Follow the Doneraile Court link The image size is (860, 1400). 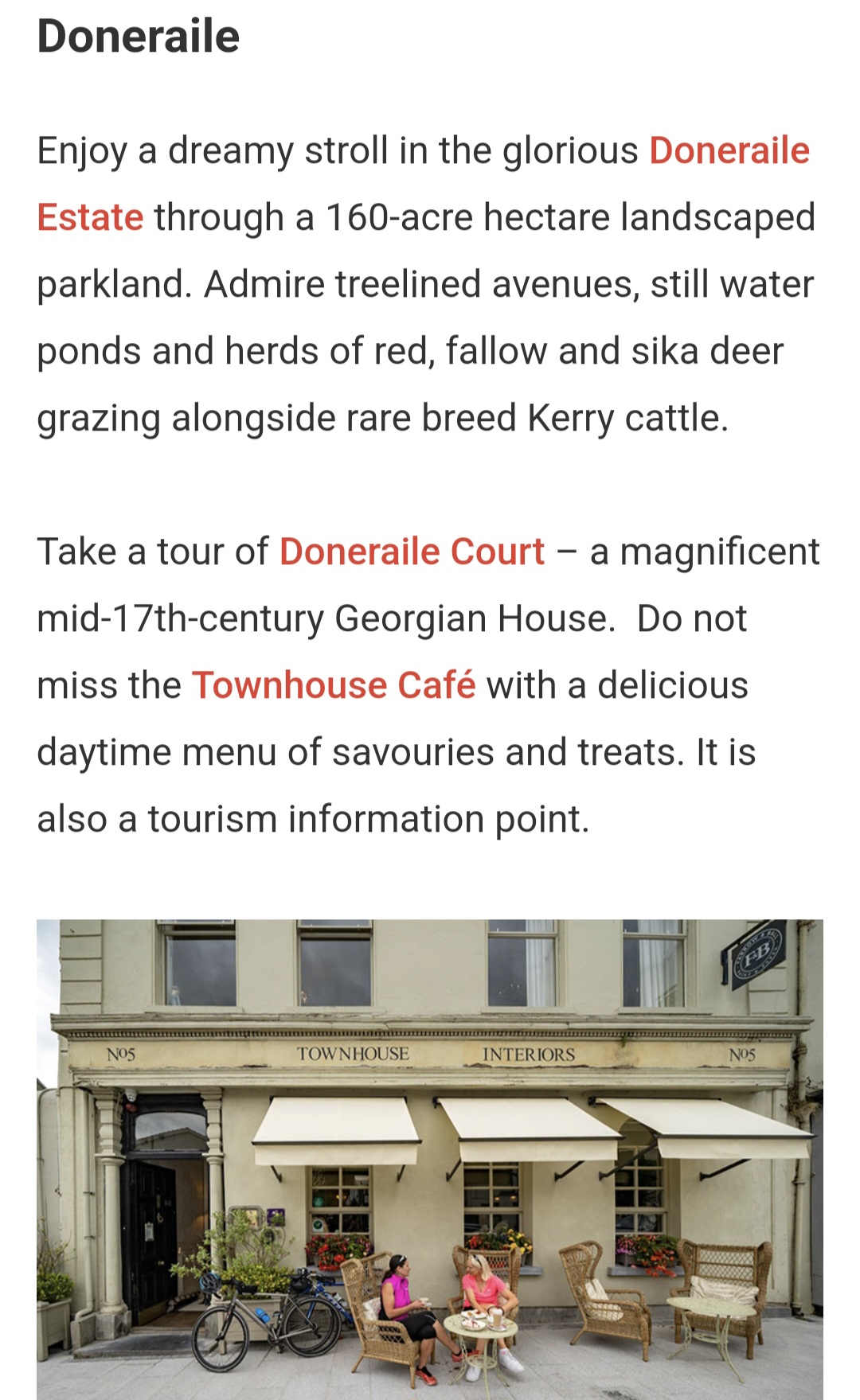click(x=412, y=552)
